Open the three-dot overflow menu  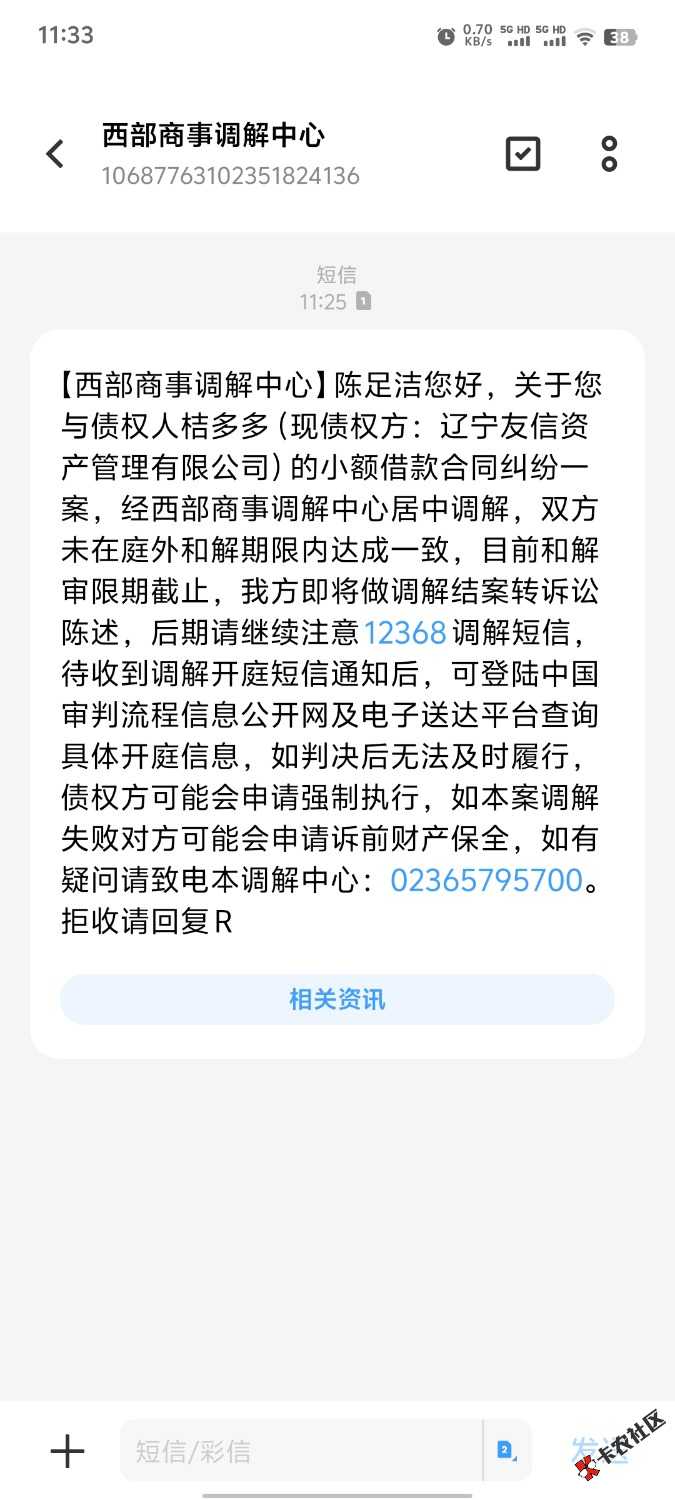pos(609,154)
